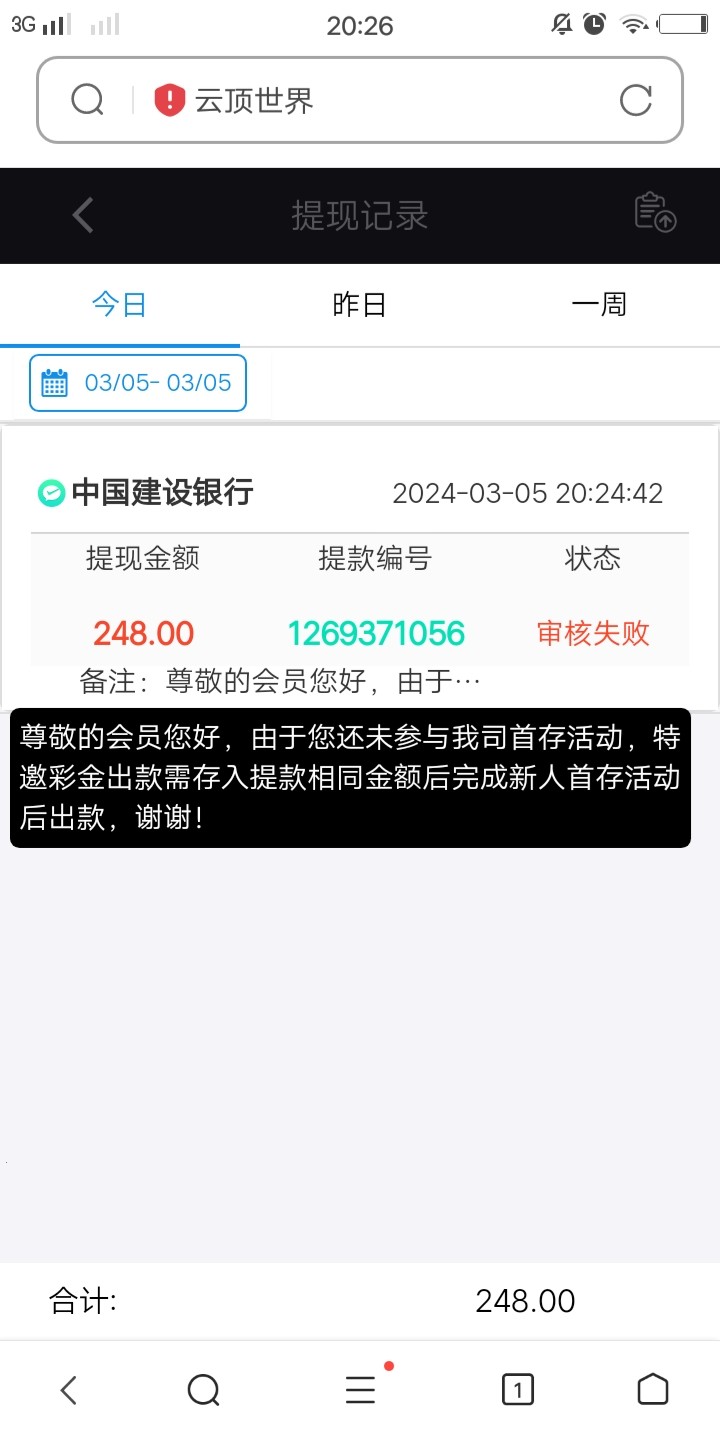Tap the search magnifier in address bar

88,100
